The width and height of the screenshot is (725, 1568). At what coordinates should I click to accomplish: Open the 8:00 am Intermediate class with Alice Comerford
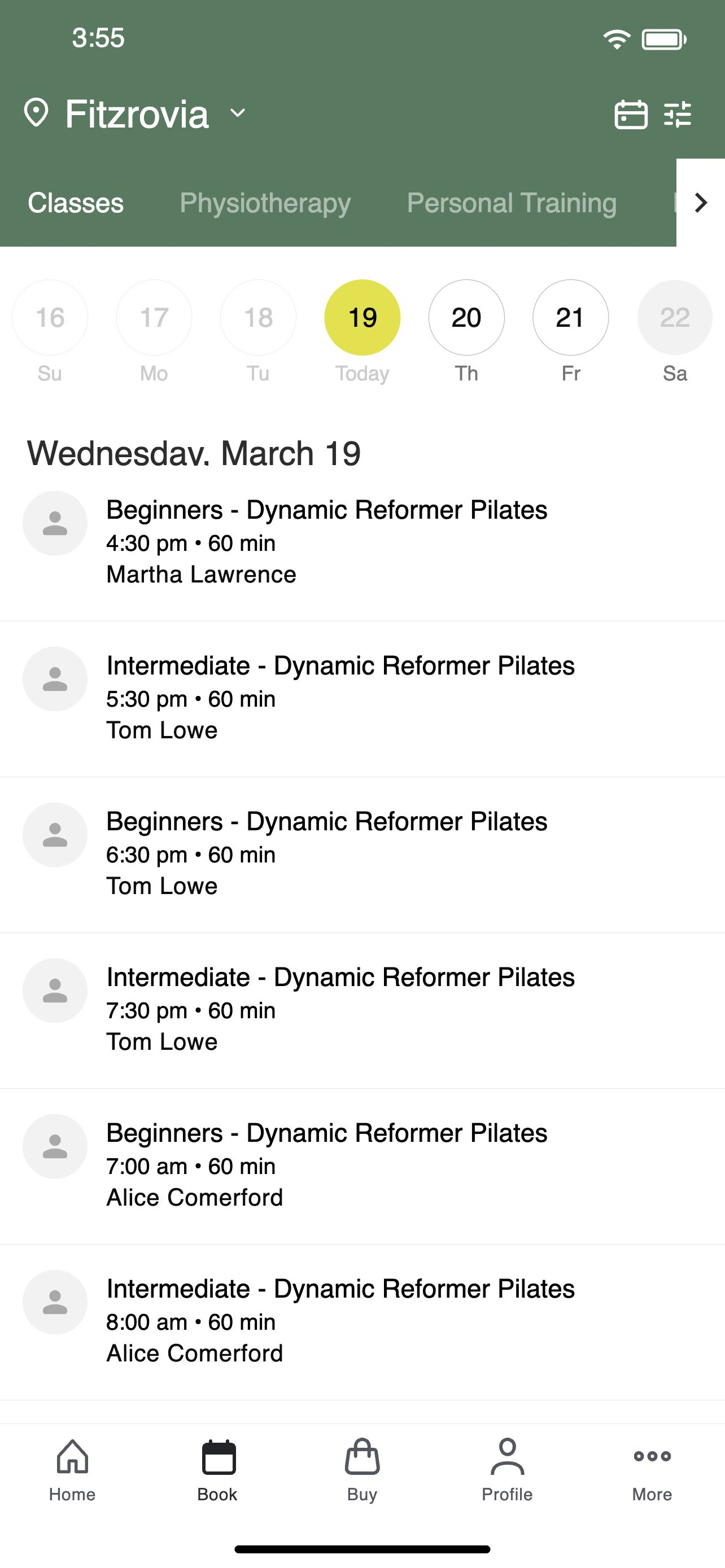(x=362, y=1322)
